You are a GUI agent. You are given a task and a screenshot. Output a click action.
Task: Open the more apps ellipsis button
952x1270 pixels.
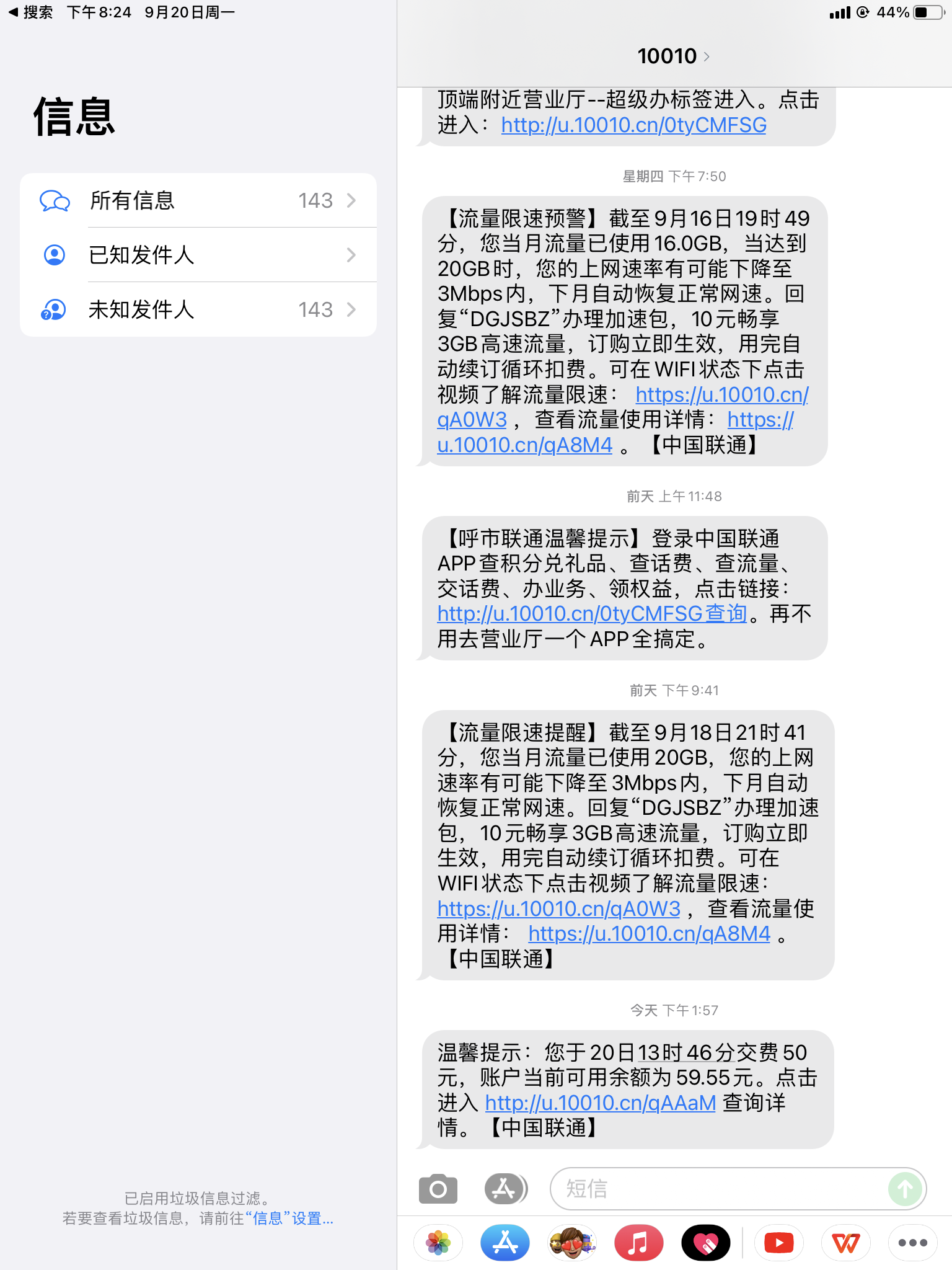point(912,1243)
